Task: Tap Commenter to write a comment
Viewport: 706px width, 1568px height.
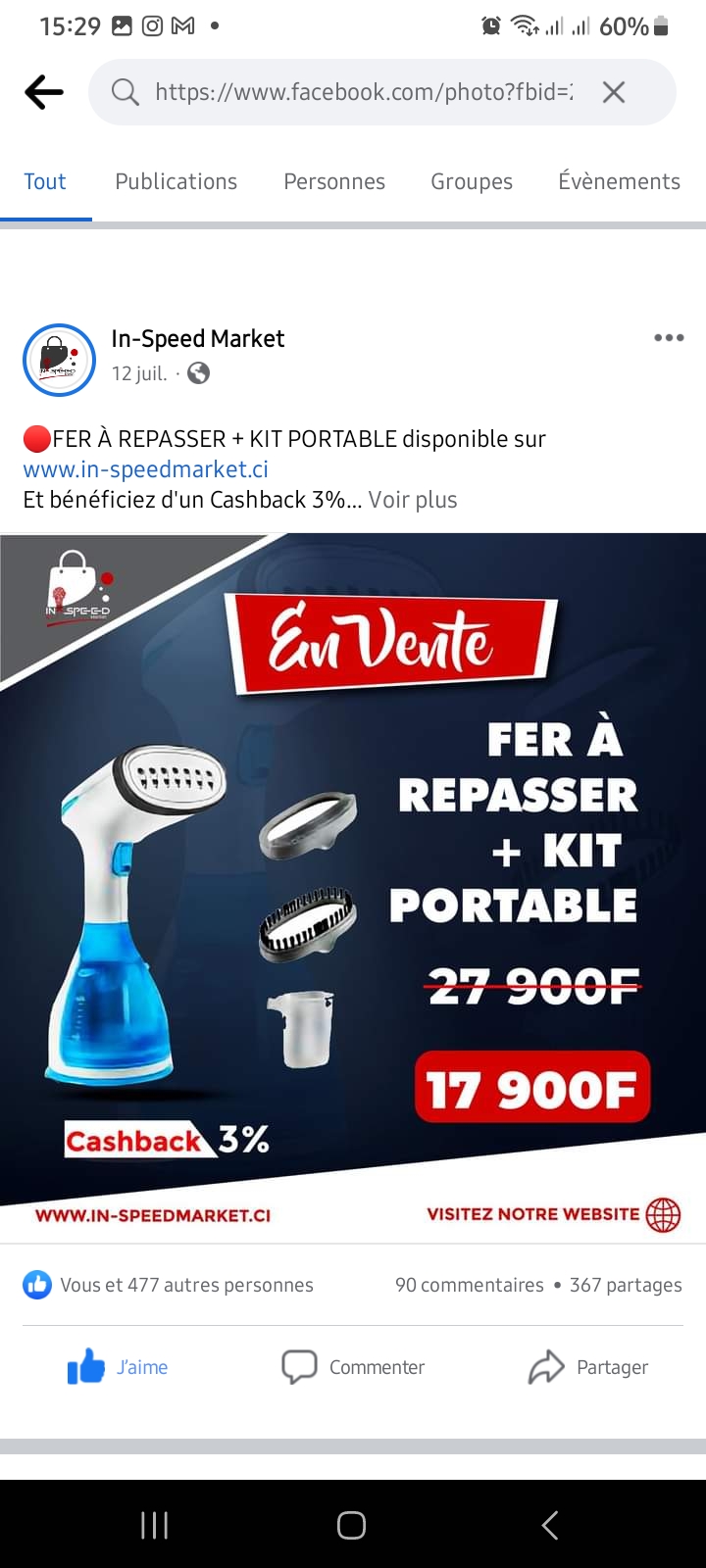Action: [353, 1367]
